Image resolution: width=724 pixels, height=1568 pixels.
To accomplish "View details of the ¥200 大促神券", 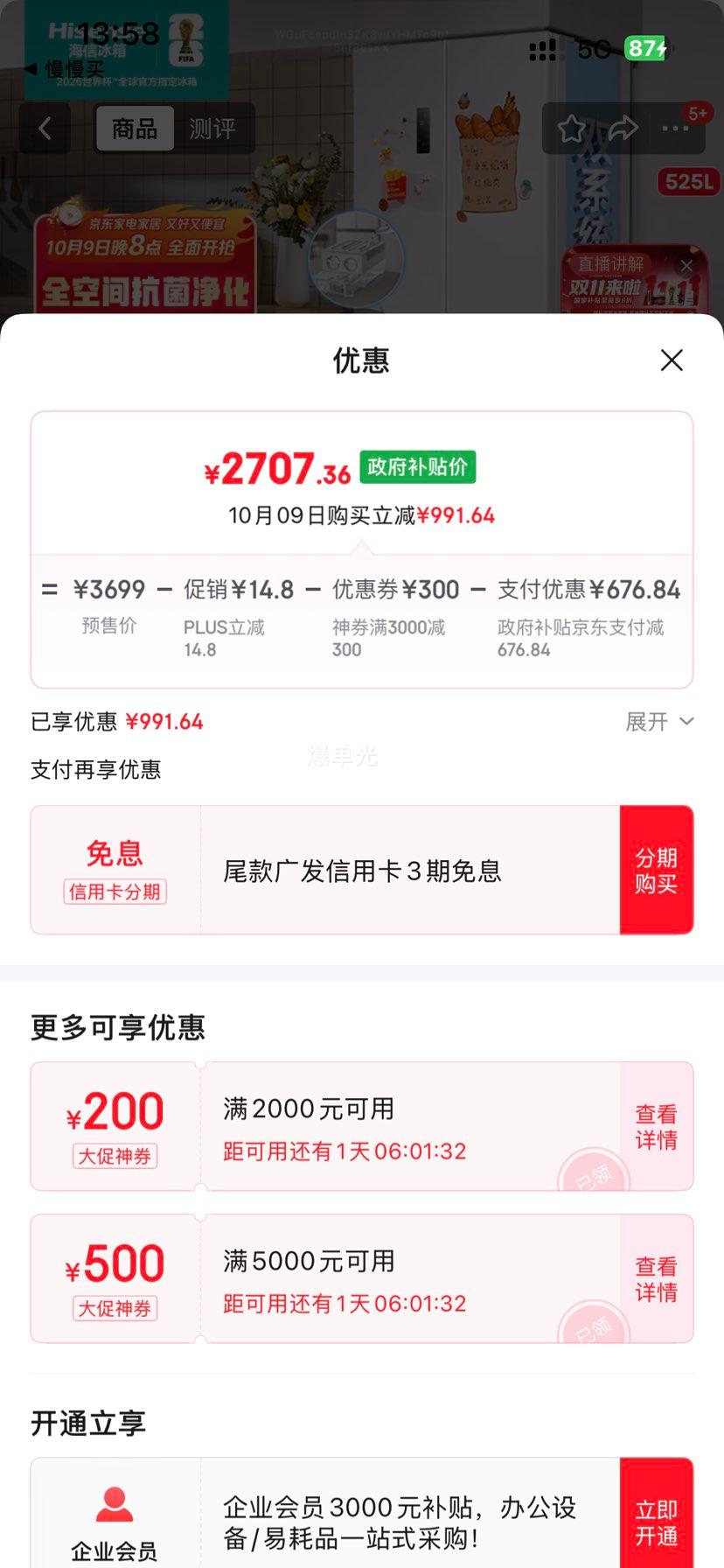I will (656, 1126).
